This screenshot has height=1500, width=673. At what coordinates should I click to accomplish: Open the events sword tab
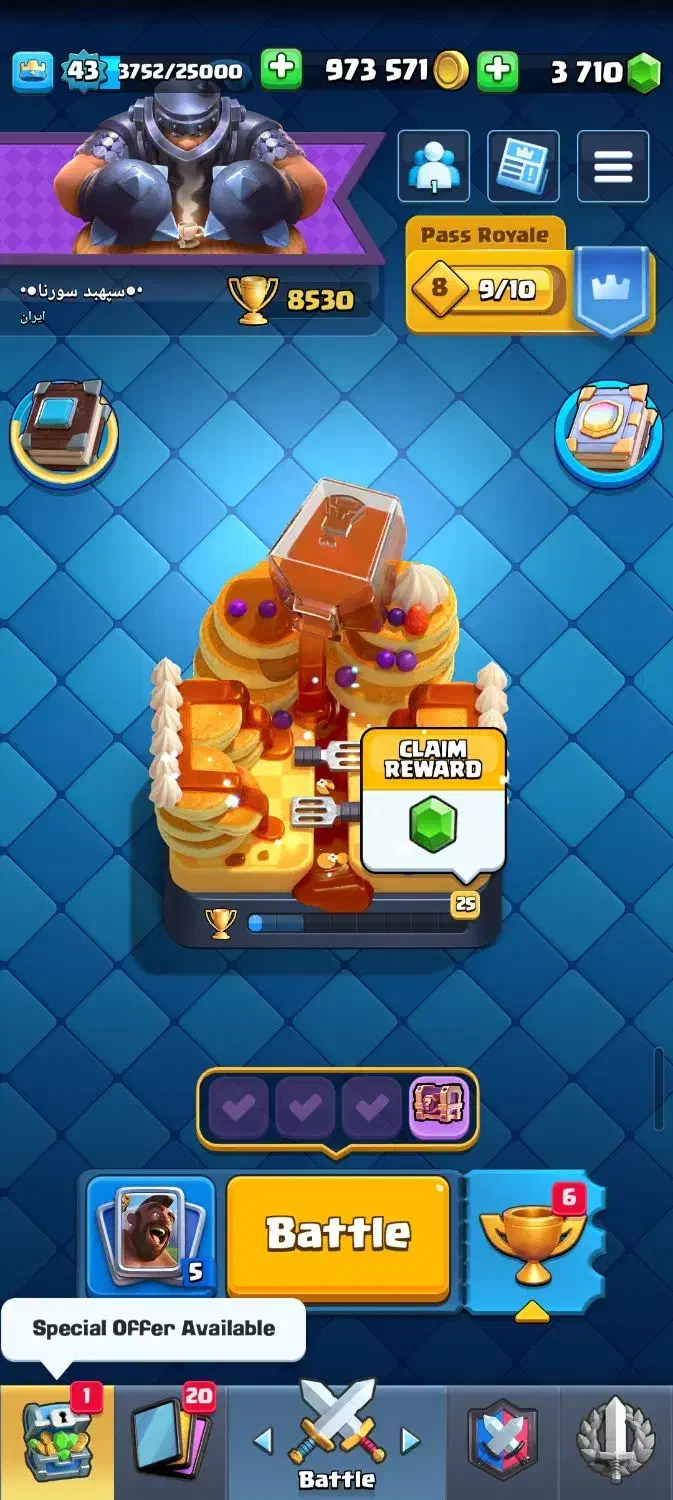tap(616, 1442)
